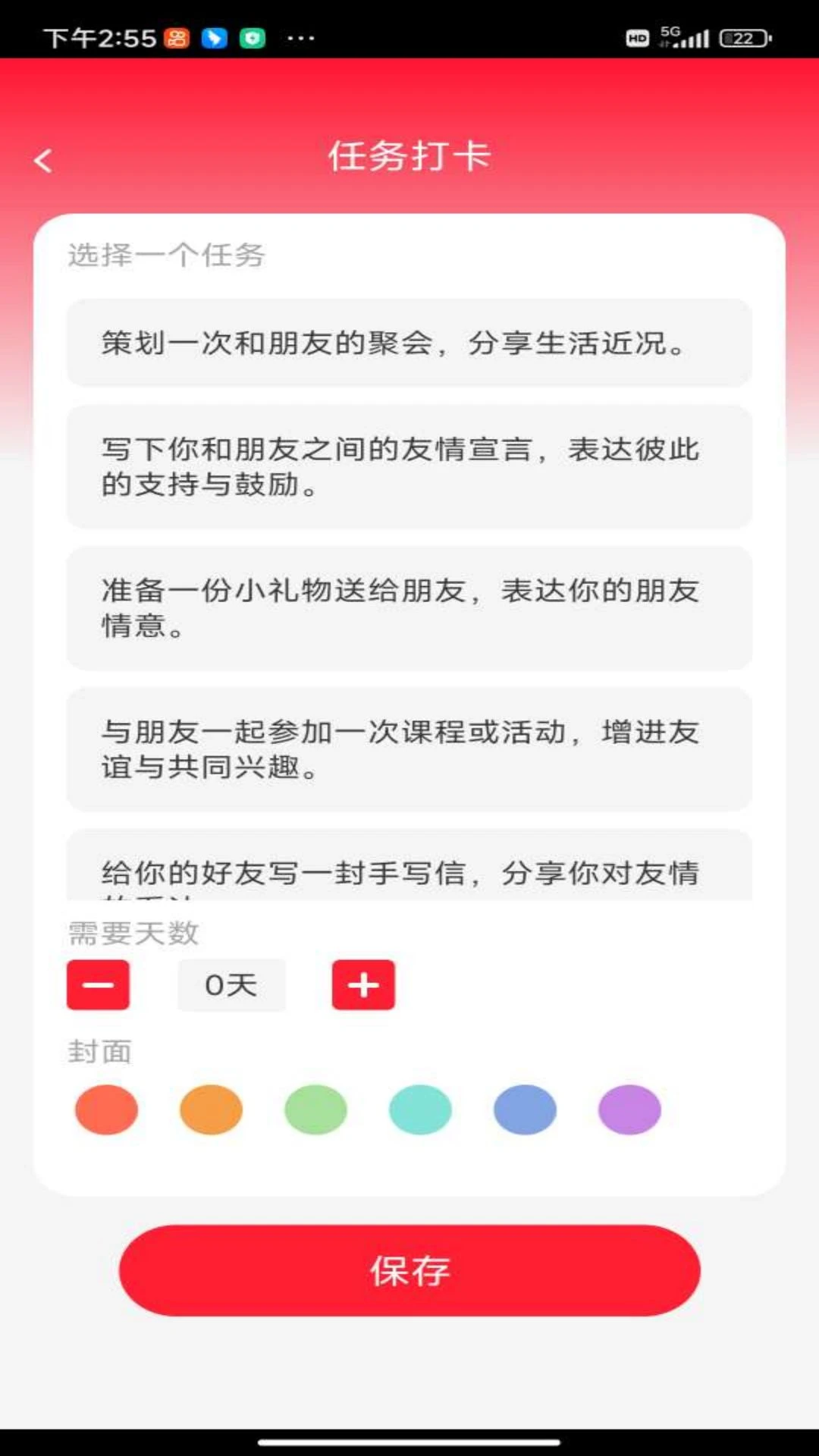Screen dimensions: 819x1456
Task: Select the green cover color
Action: pos(315,1109)
